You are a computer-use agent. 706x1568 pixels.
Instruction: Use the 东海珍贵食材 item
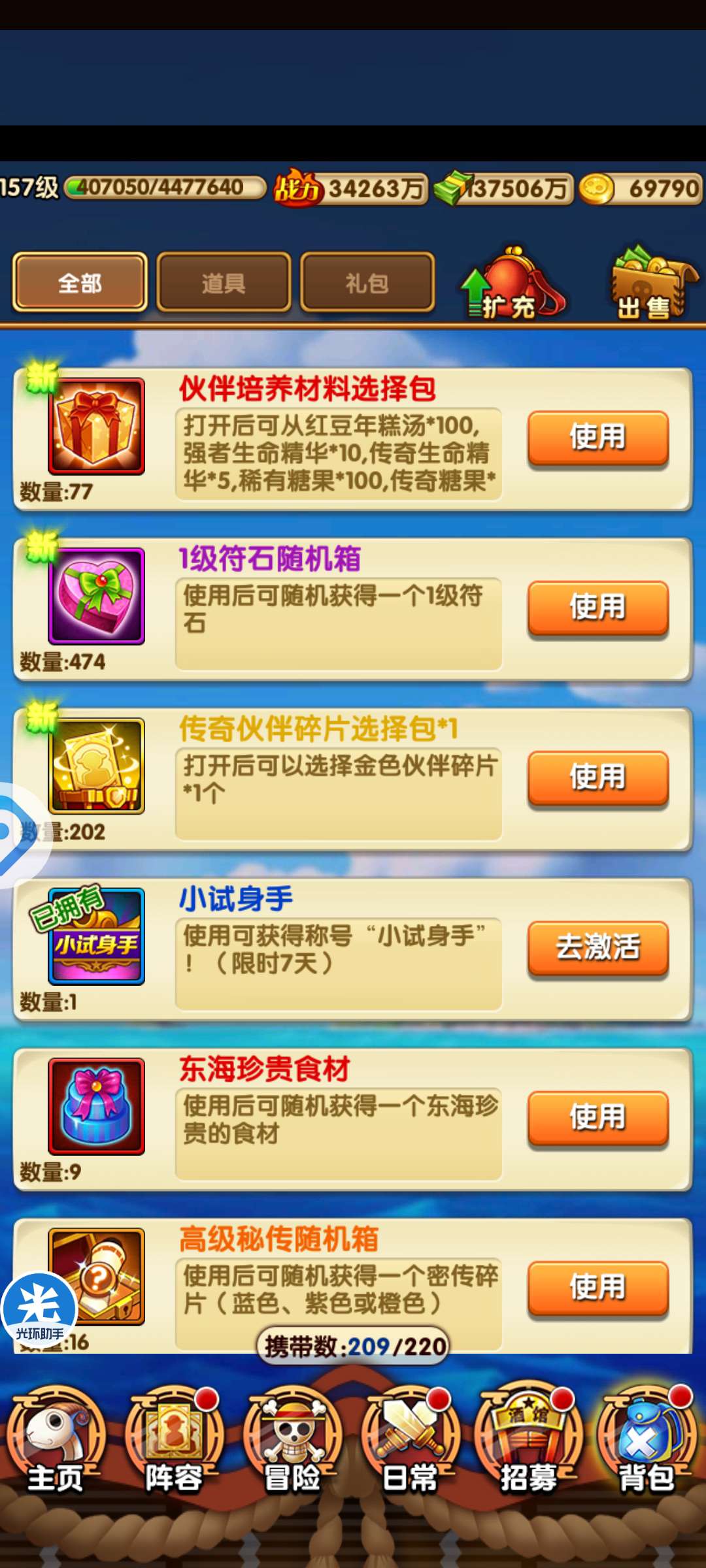pos(597,1117)
